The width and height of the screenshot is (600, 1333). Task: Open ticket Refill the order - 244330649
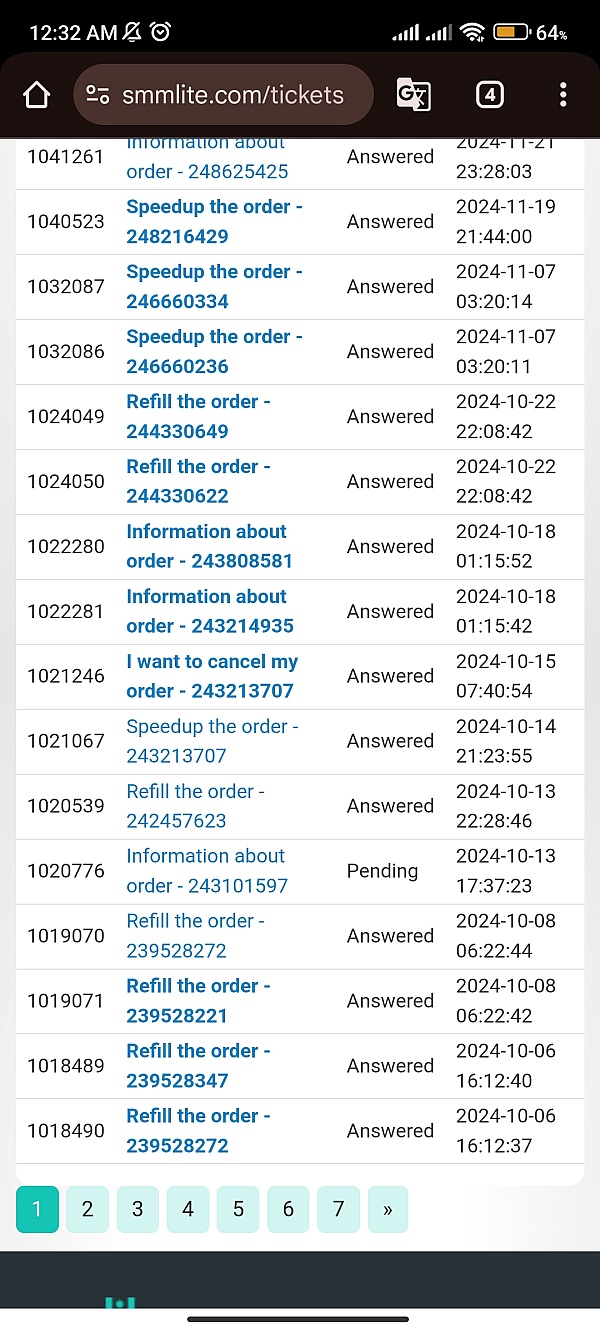198,417
